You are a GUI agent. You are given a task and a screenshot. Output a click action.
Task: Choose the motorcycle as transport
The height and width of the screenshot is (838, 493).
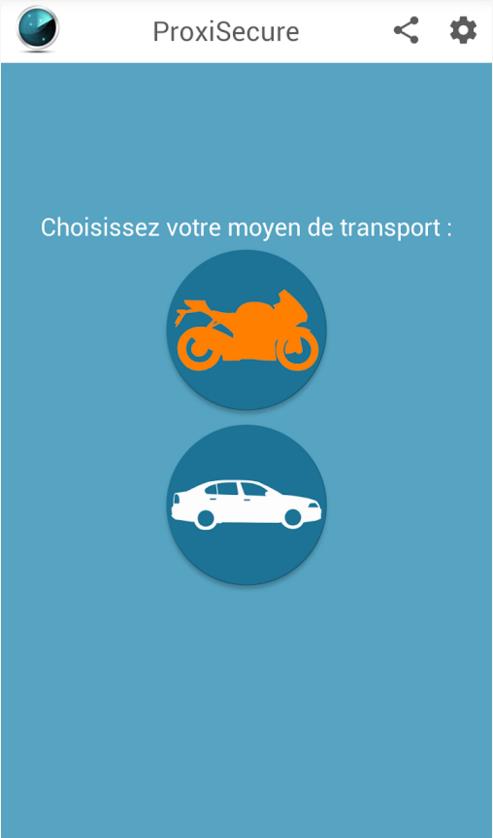pyautogui.click(x=246, y=330)
